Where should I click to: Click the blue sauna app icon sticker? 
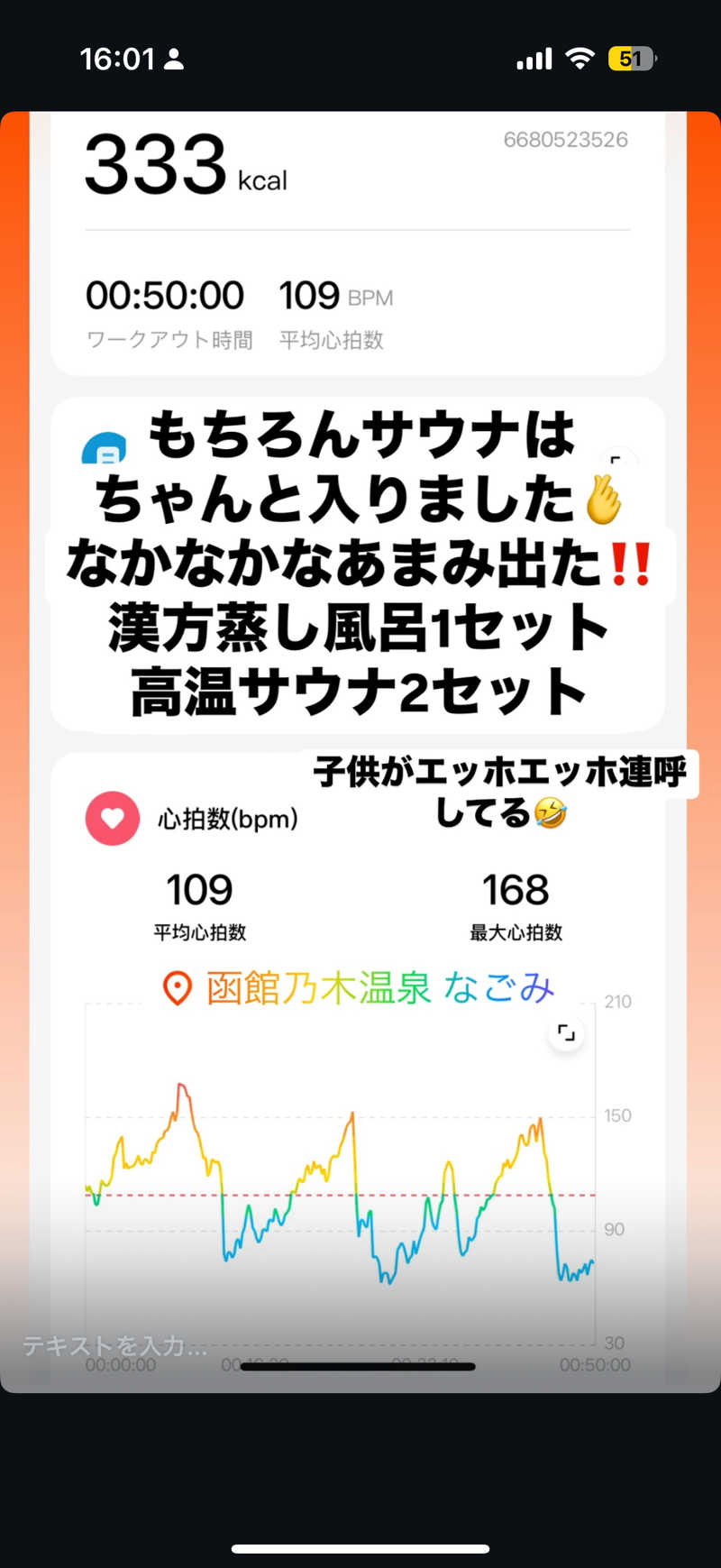tap(102, 448)
